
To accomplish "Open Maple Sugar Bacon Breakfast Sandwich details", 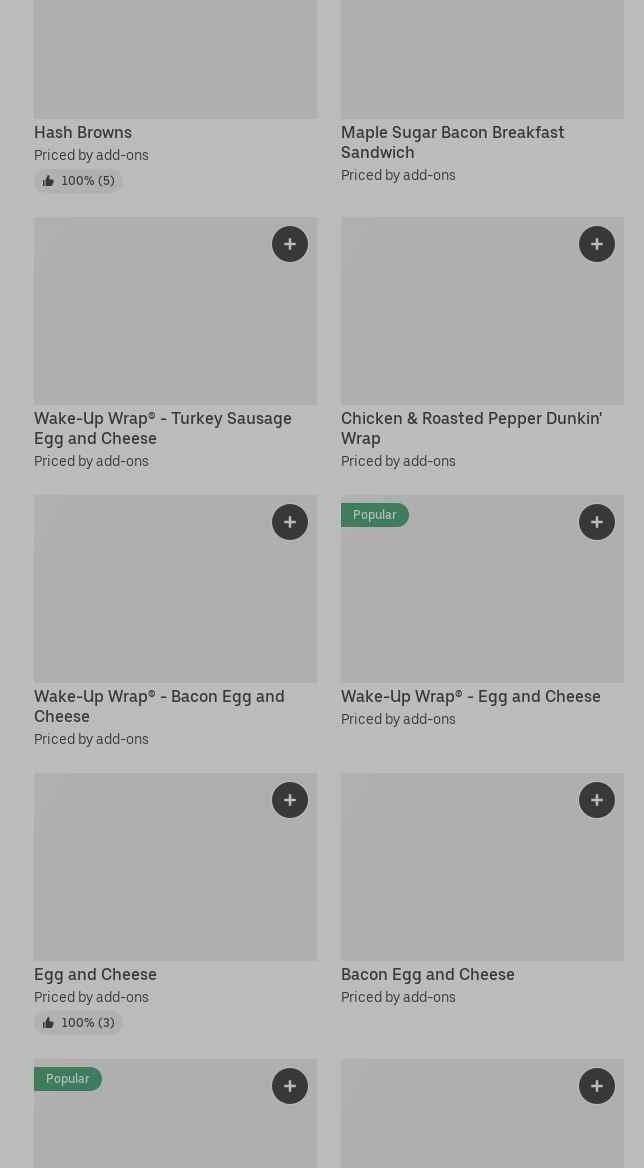I will click(x=452, y=142).
